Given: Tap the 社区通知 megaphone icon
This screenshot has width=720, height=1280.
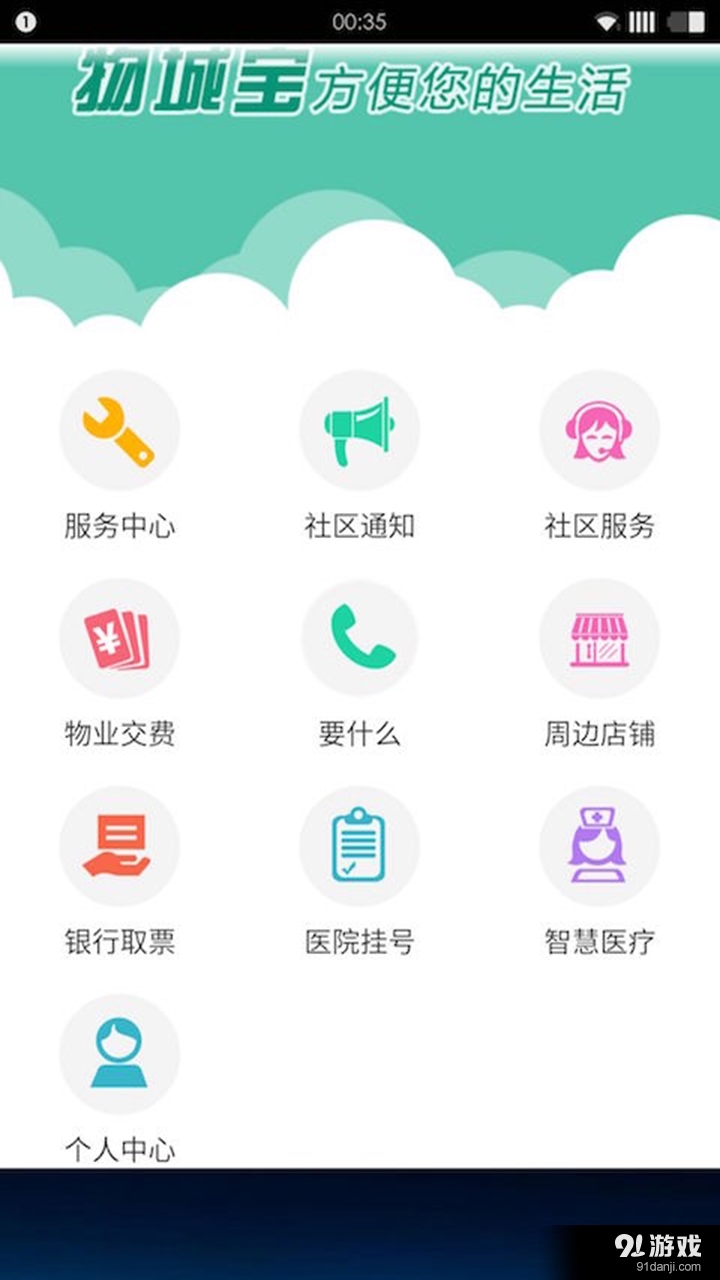Looking at the screenshot, I should (360, 429).
